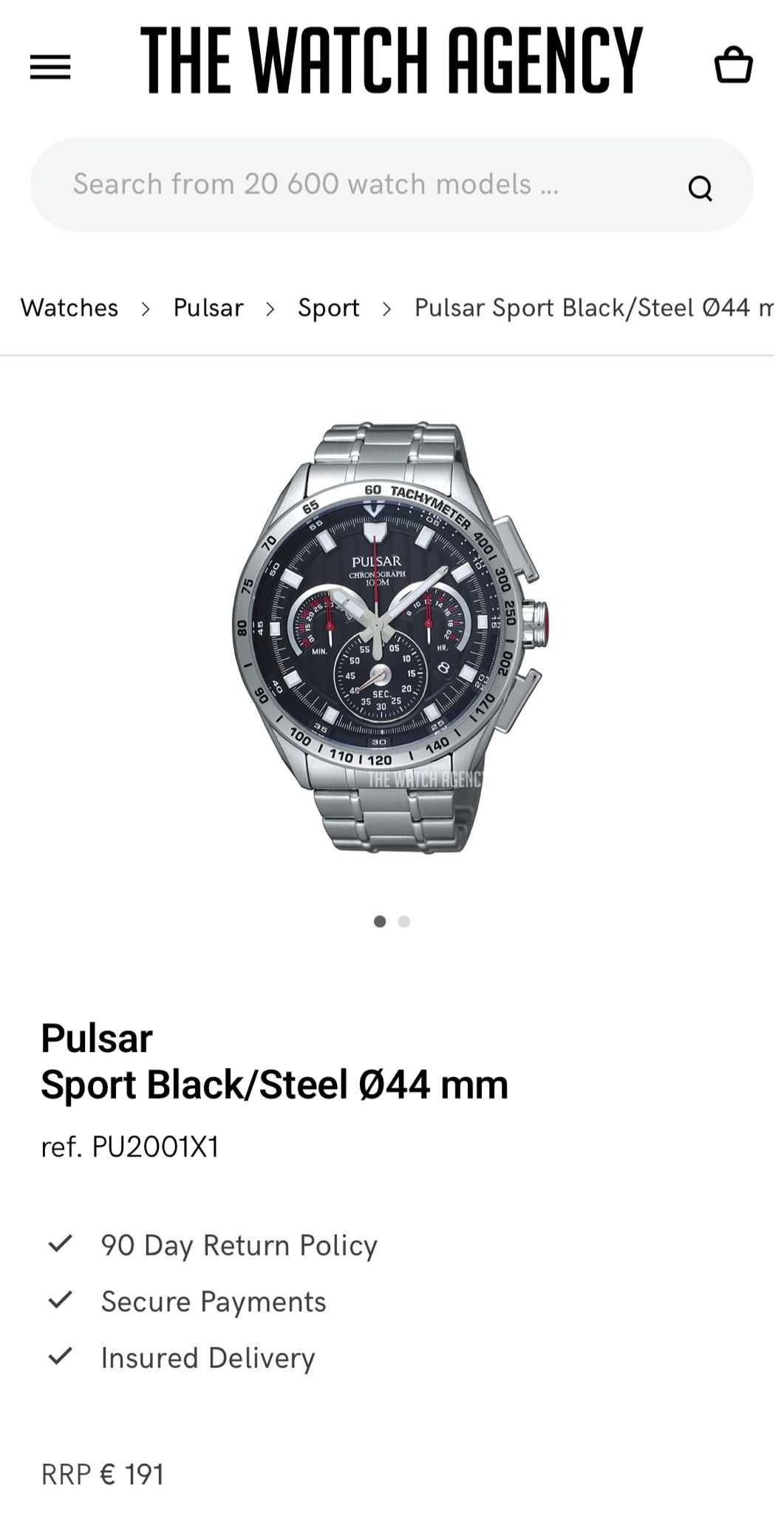Switch to the second image dot
The height and width of the screenshot is (1514, 784).
pyautogui.click(x=404, y=921)
